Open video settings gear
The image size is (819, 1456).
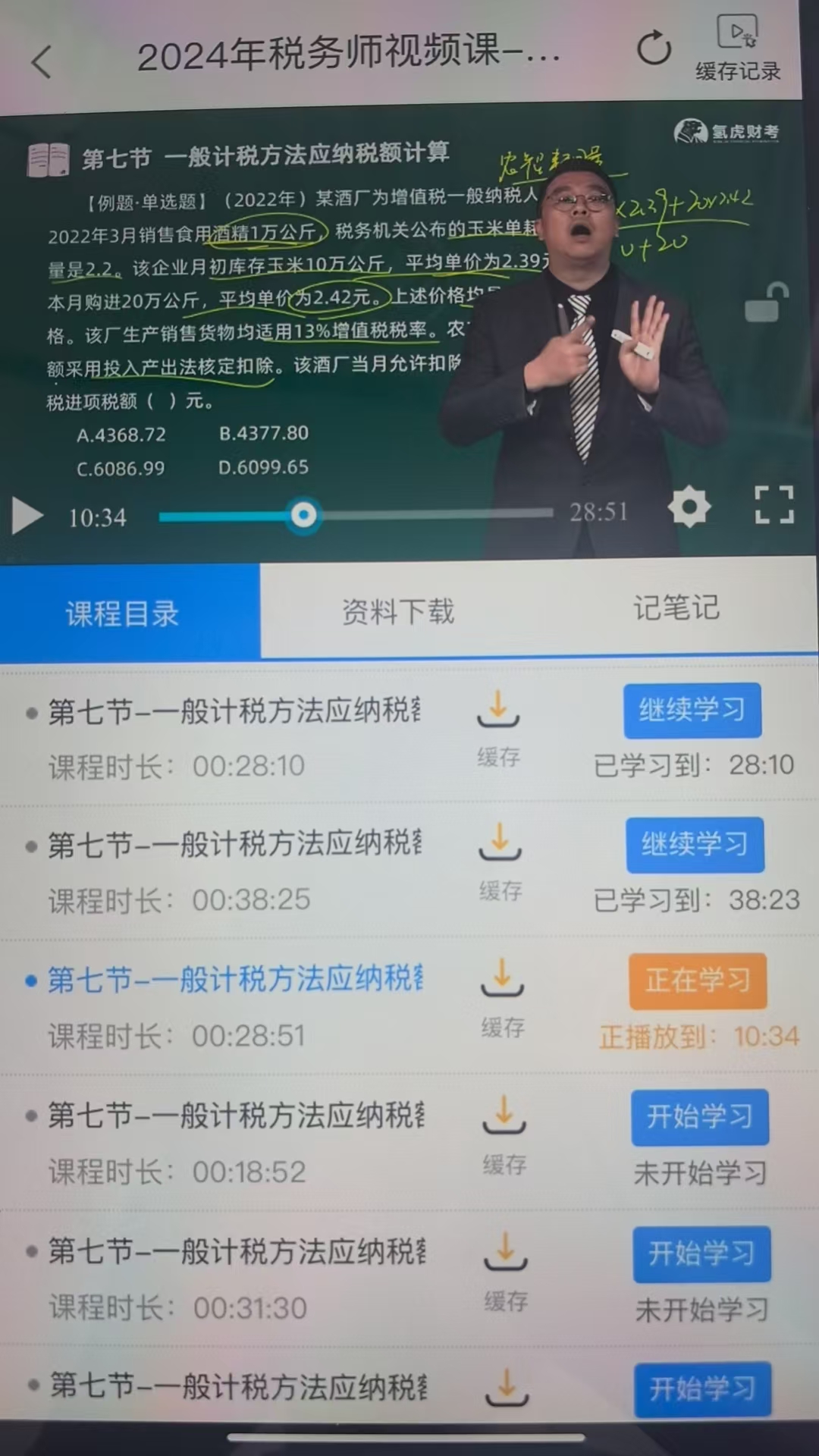tap(689, 507)
